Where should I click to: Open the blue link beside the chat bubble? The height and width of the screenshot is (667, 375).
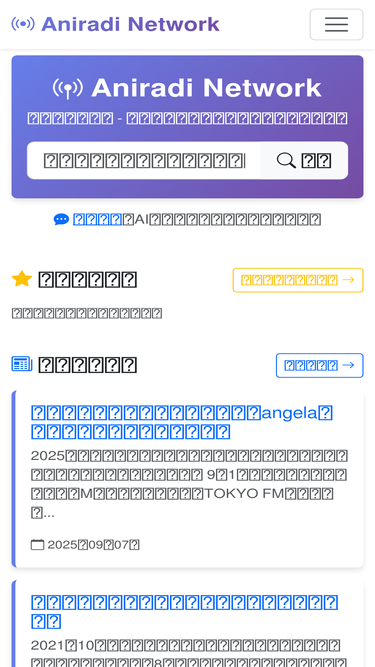pyautogui.click(x=97, y=219)
